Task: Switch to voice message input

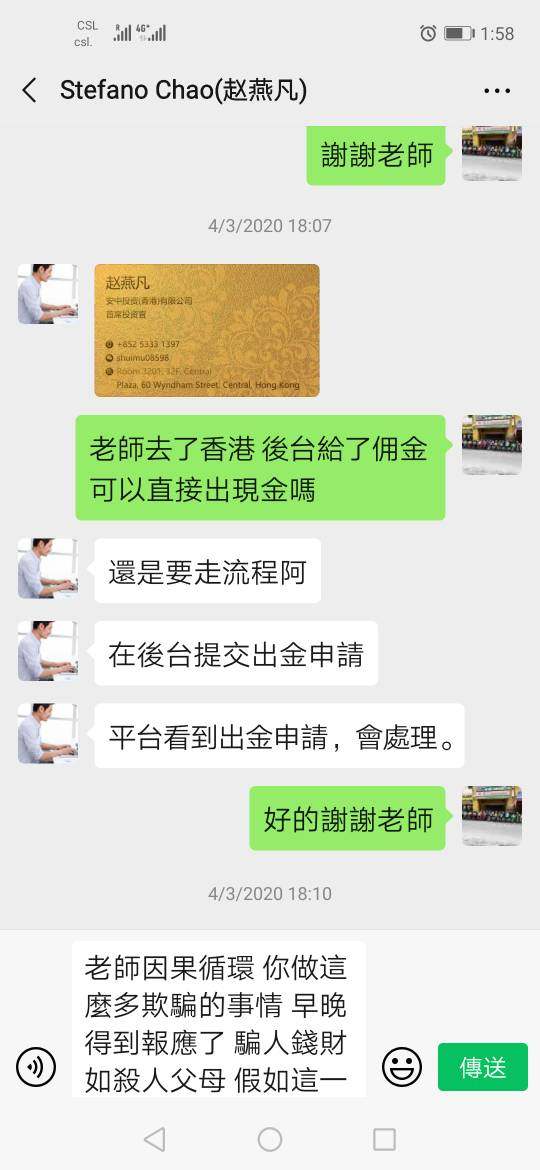Action: tap(36, 1066)
